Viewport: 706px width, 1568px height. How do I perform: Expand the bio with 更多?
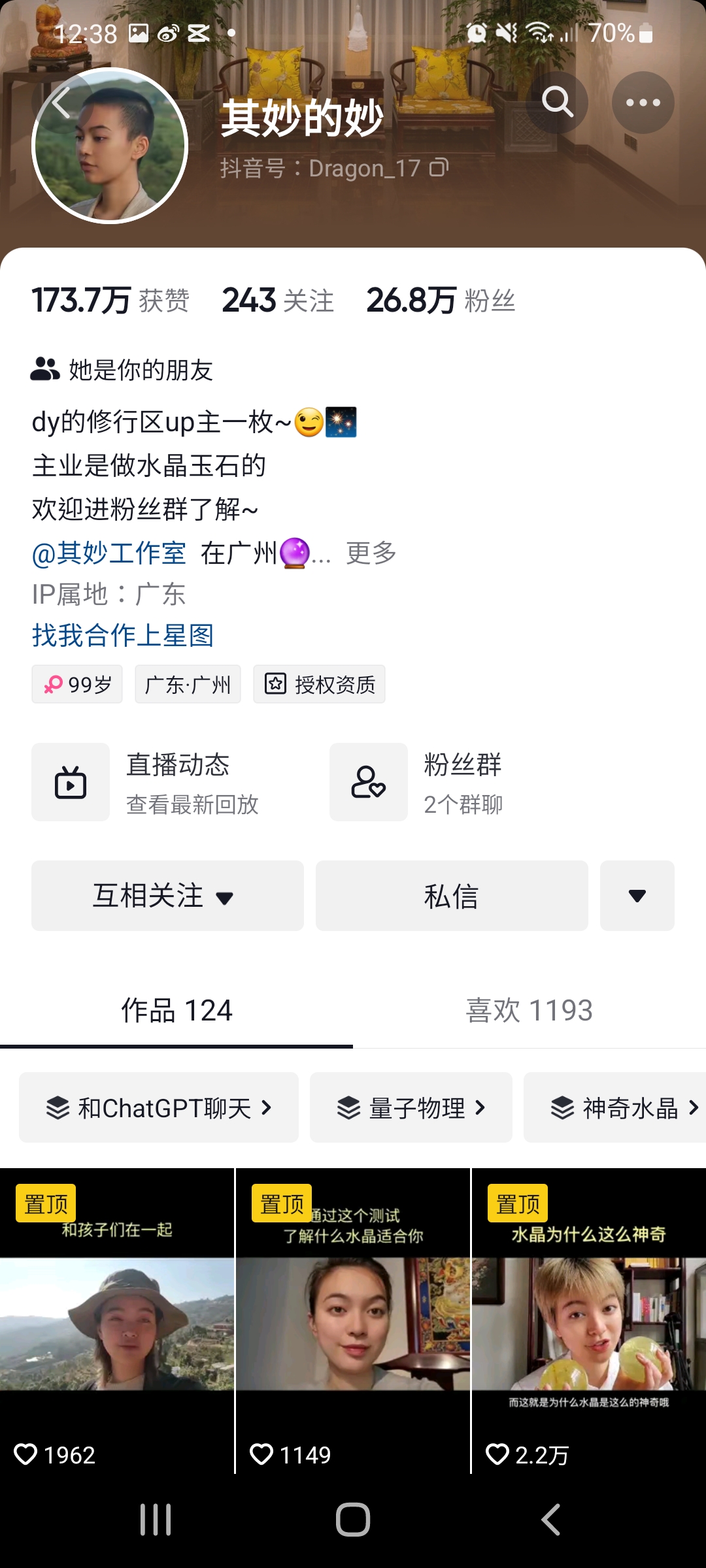(x=371, y=553)
